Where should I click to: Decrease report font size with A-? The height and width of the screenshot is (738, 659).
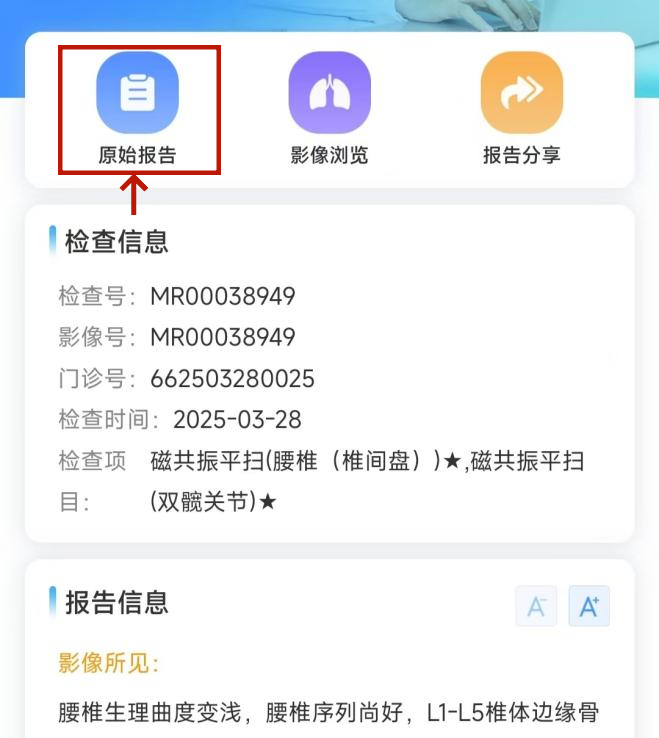pos(536,606)
